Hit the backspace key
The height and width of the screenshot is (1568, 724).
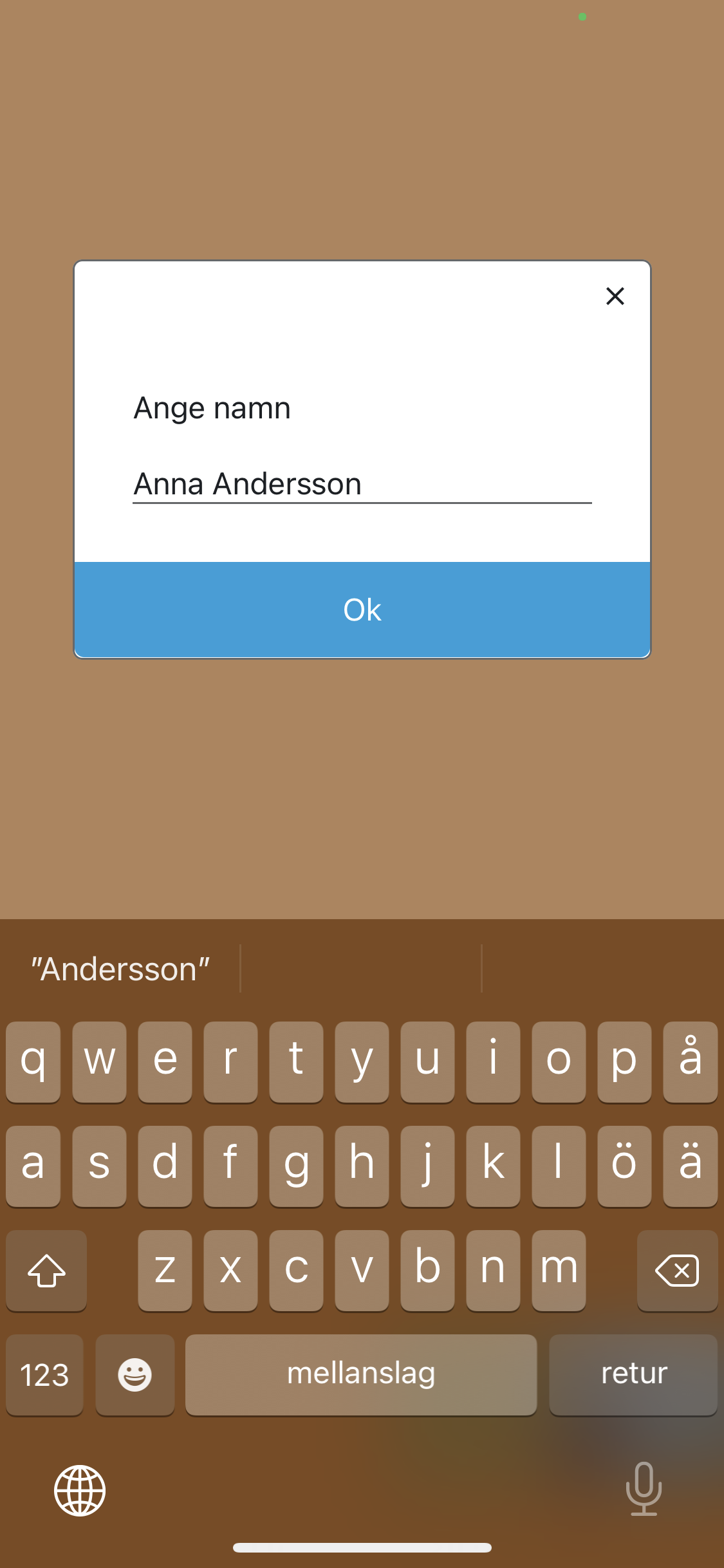point(677,1271)
